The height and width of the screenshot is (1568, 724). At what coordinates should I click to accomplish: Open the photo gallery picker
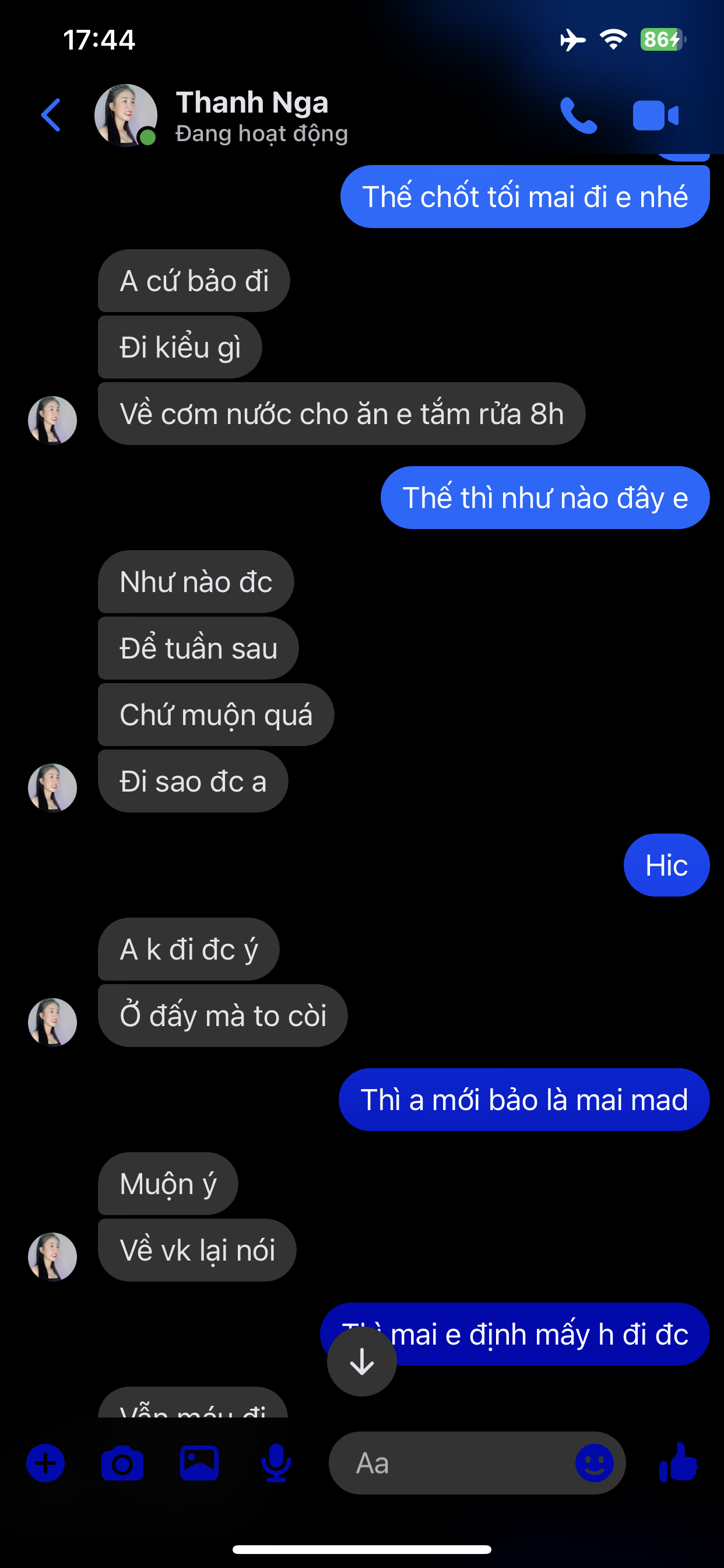pos(199,1462)
